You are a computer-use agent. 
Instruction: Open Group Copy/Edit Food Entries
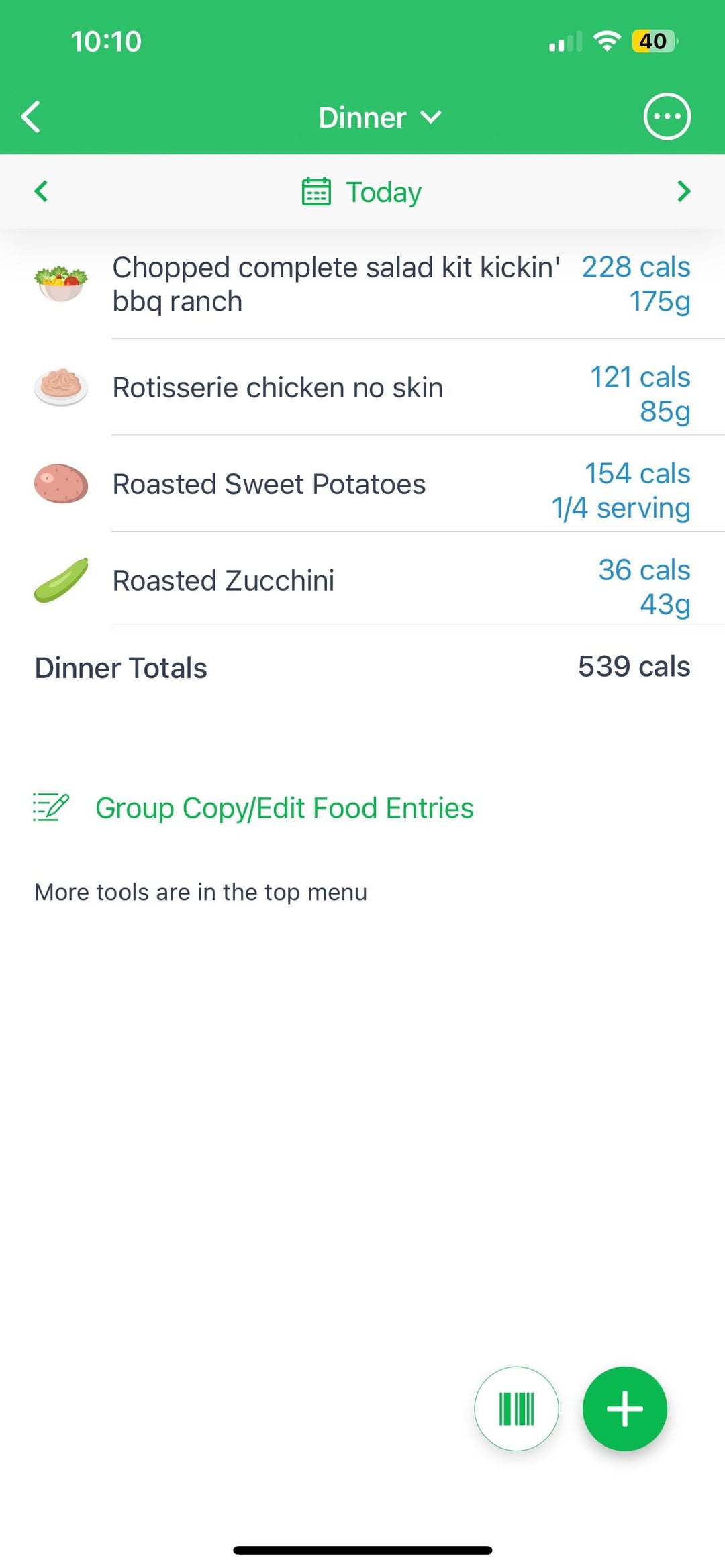pos(254,807)
